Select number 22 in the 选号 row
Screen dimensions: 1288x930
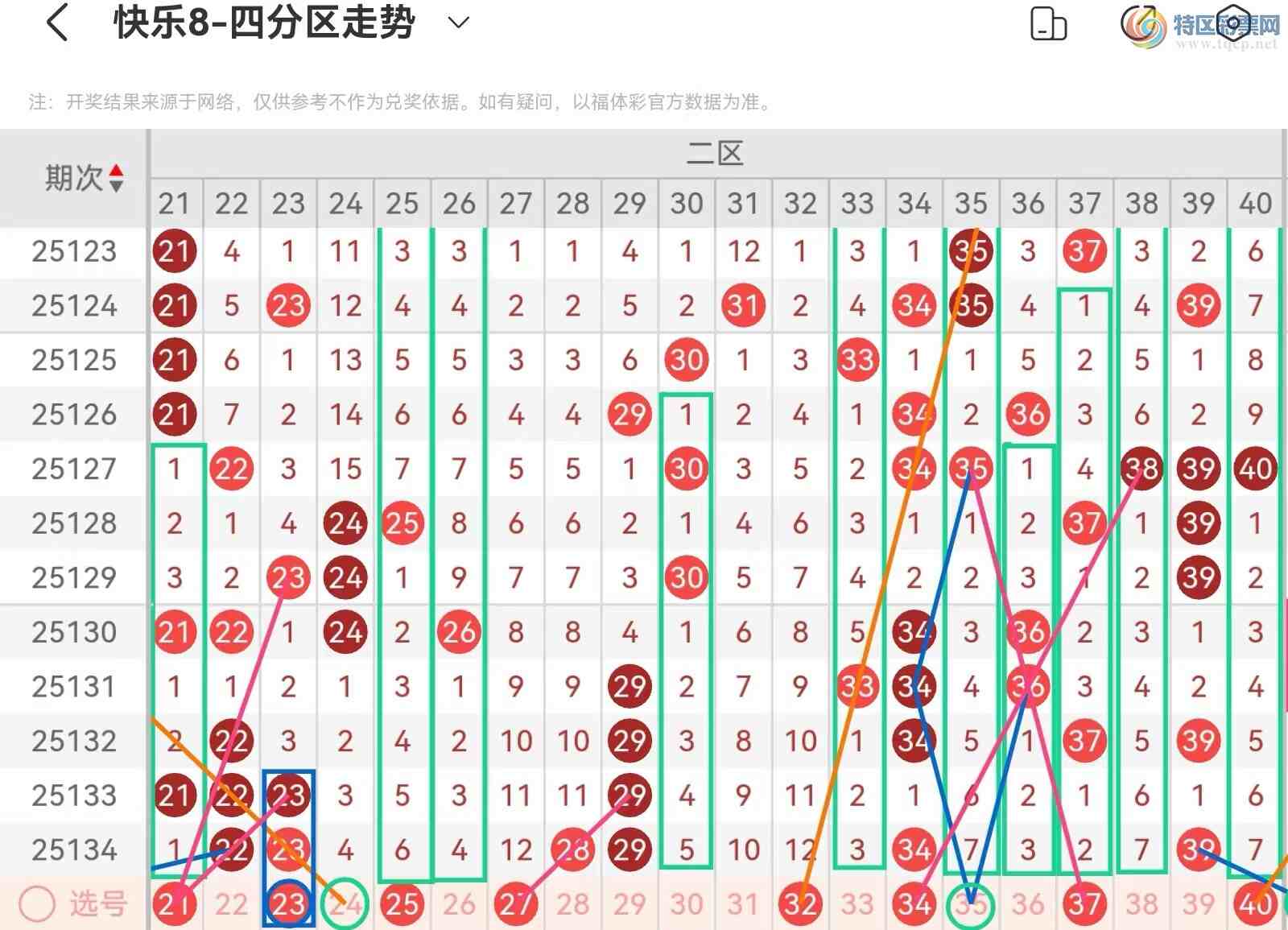tap(231, 904)
